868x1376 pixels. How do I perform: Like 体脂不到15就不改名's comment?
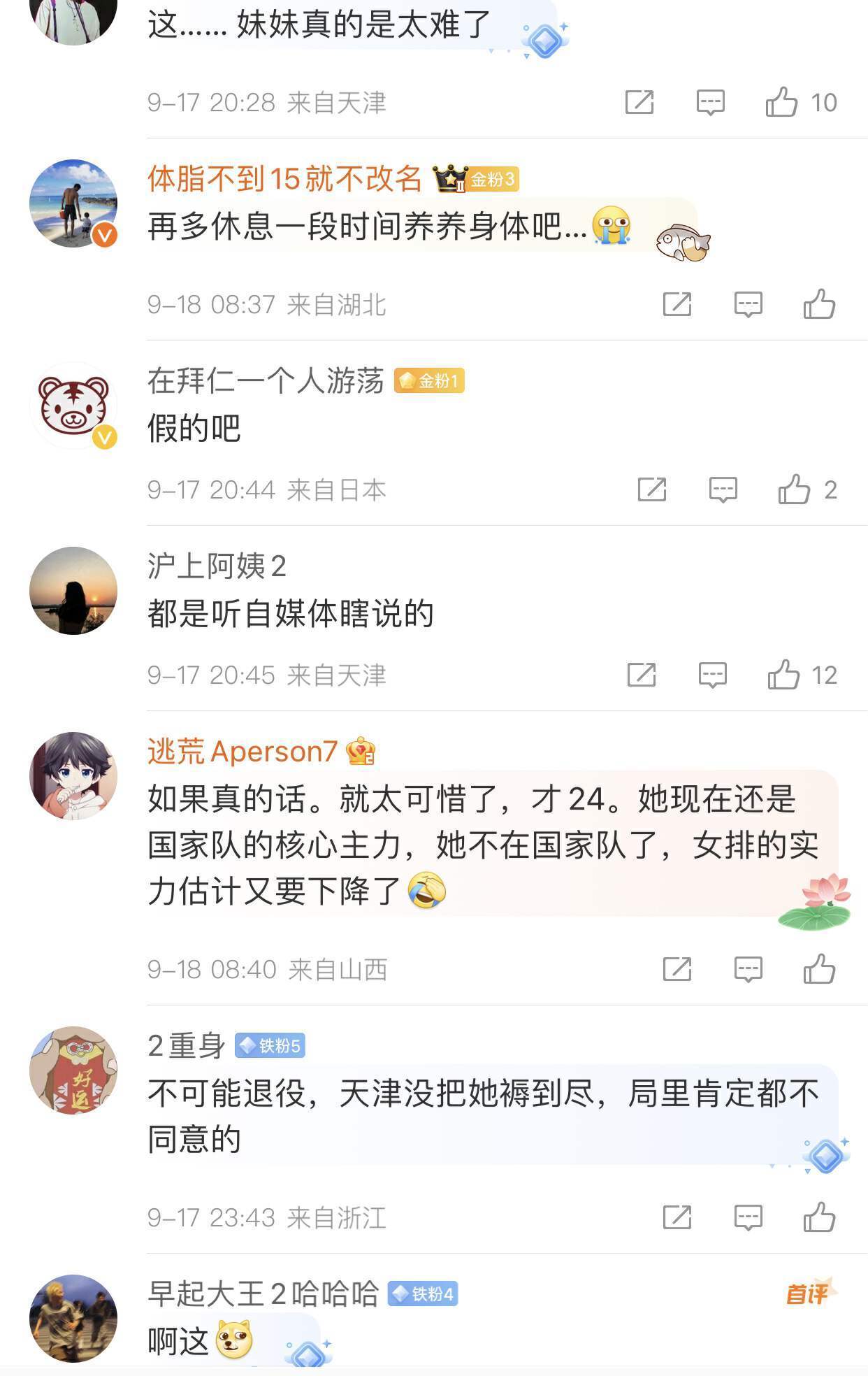coord(819,304)
